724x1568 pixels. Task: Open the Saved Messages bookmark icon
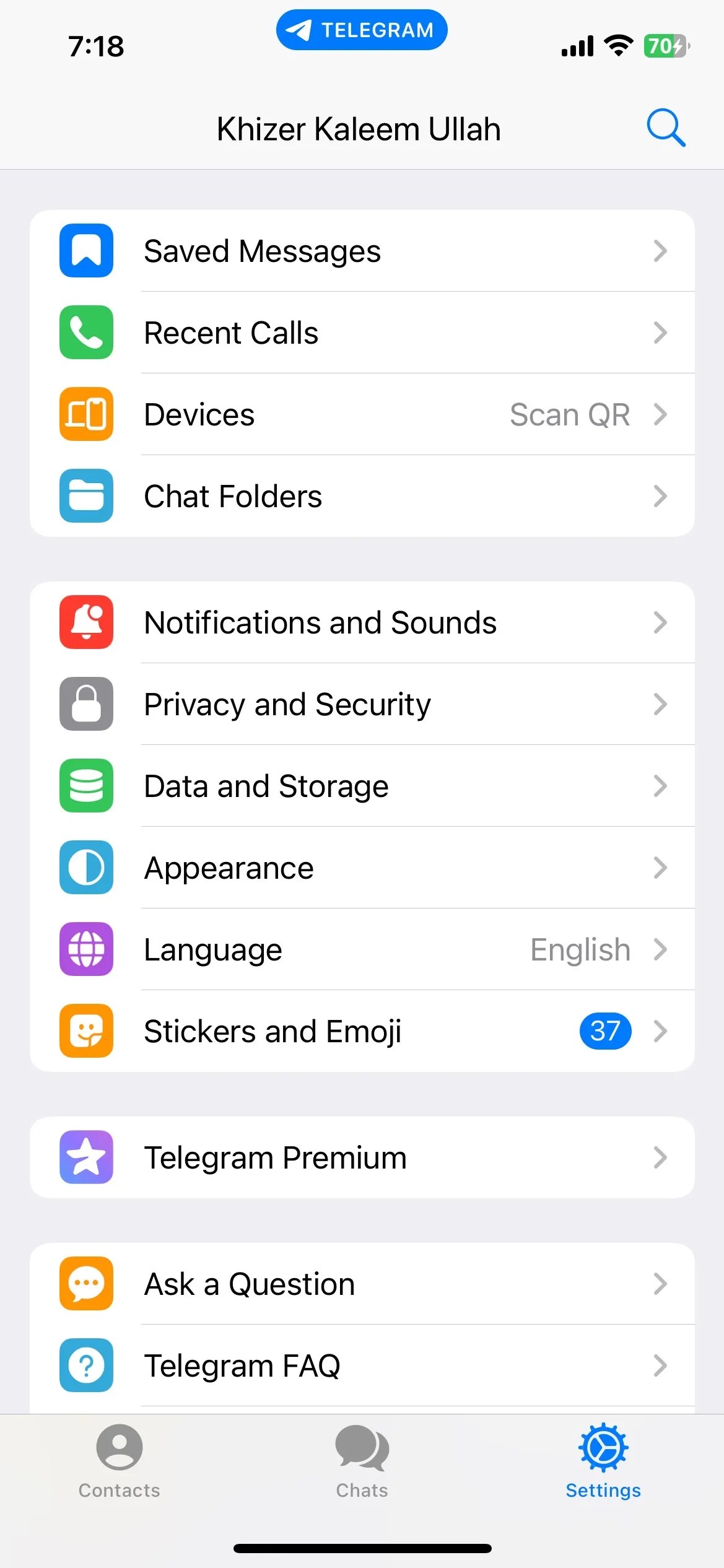point(86,250)
